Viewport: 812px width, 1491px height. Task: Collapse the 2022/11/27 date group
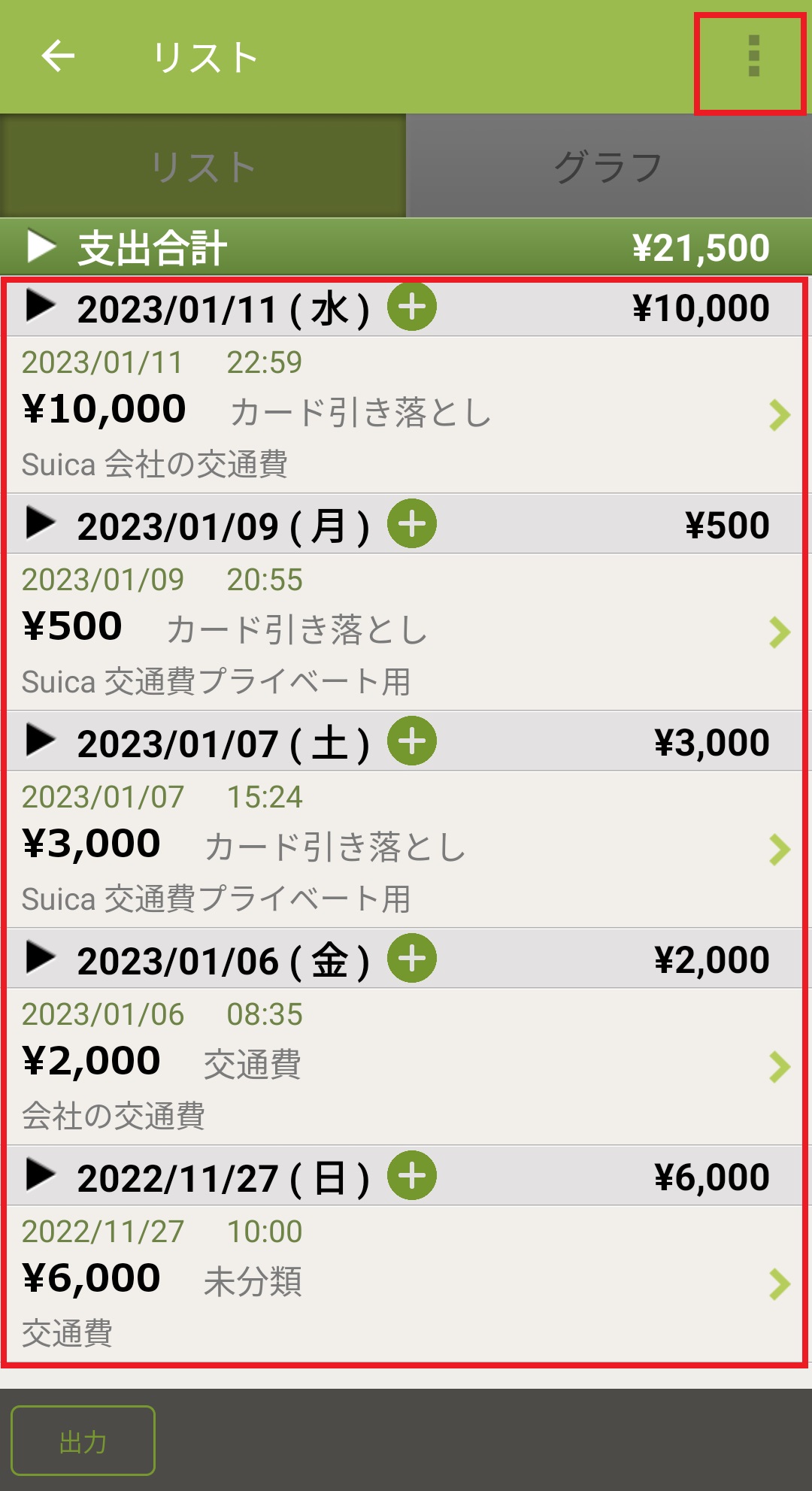(x=41, y=1176)
